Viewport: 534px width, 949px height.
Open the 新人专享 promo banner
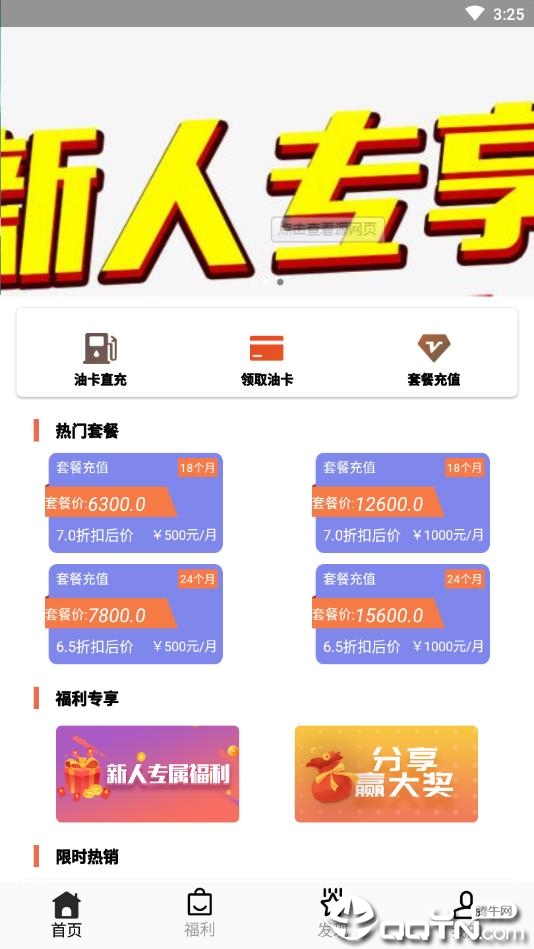[x=267, y=162]
